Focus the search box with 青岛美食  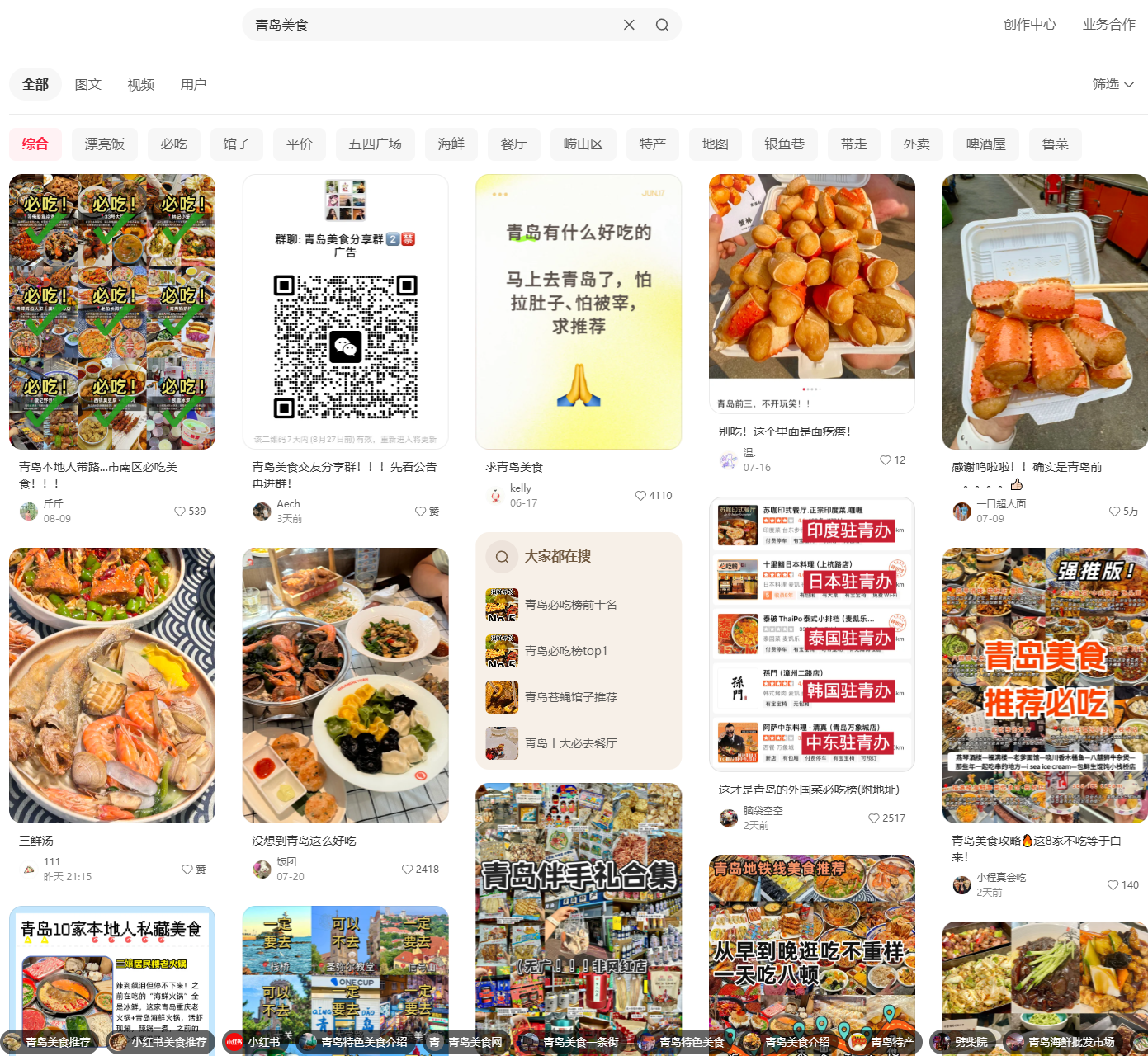[x=429, y=25]
